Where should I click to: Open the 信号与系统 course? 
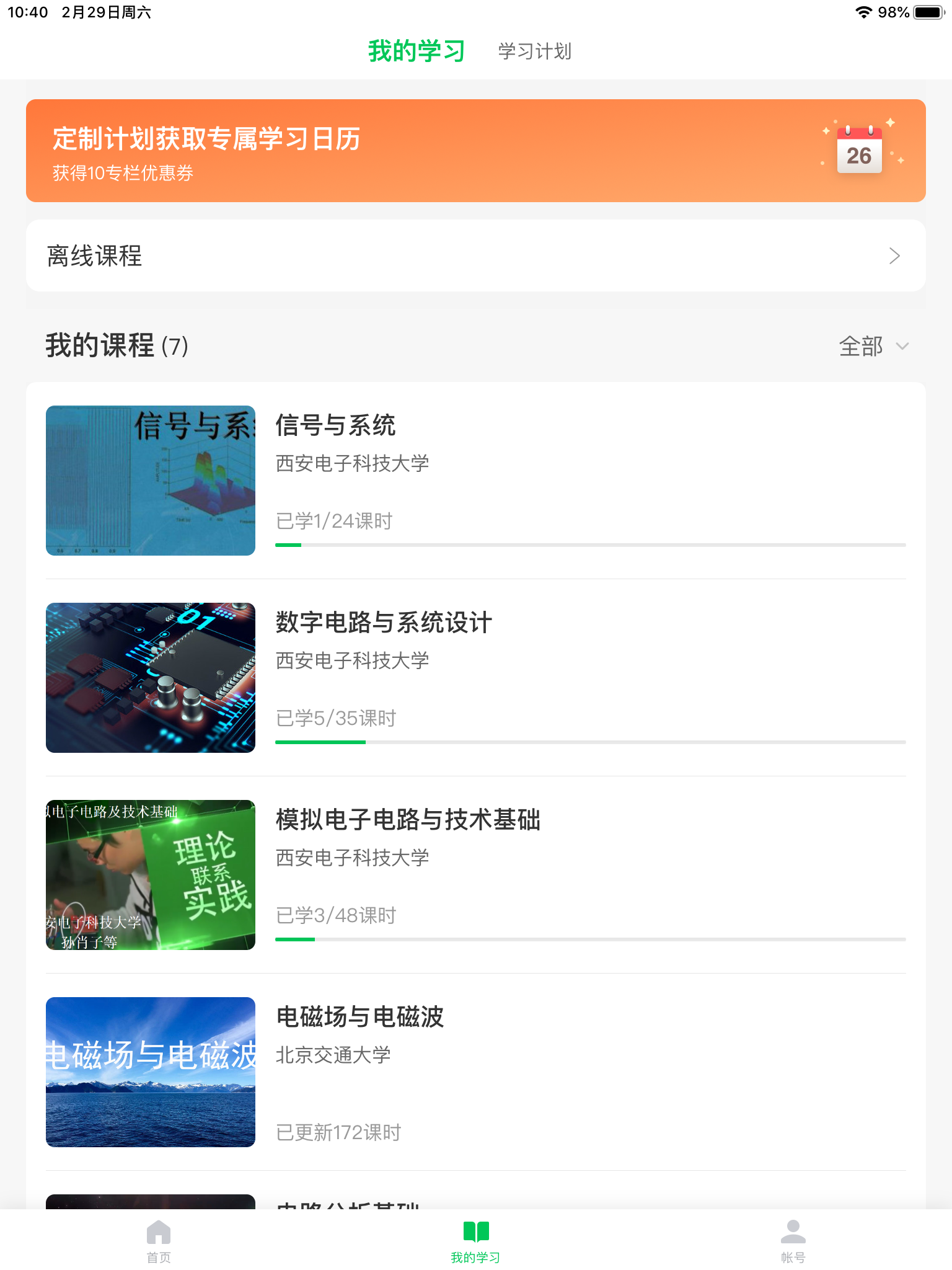click(337, 426)
